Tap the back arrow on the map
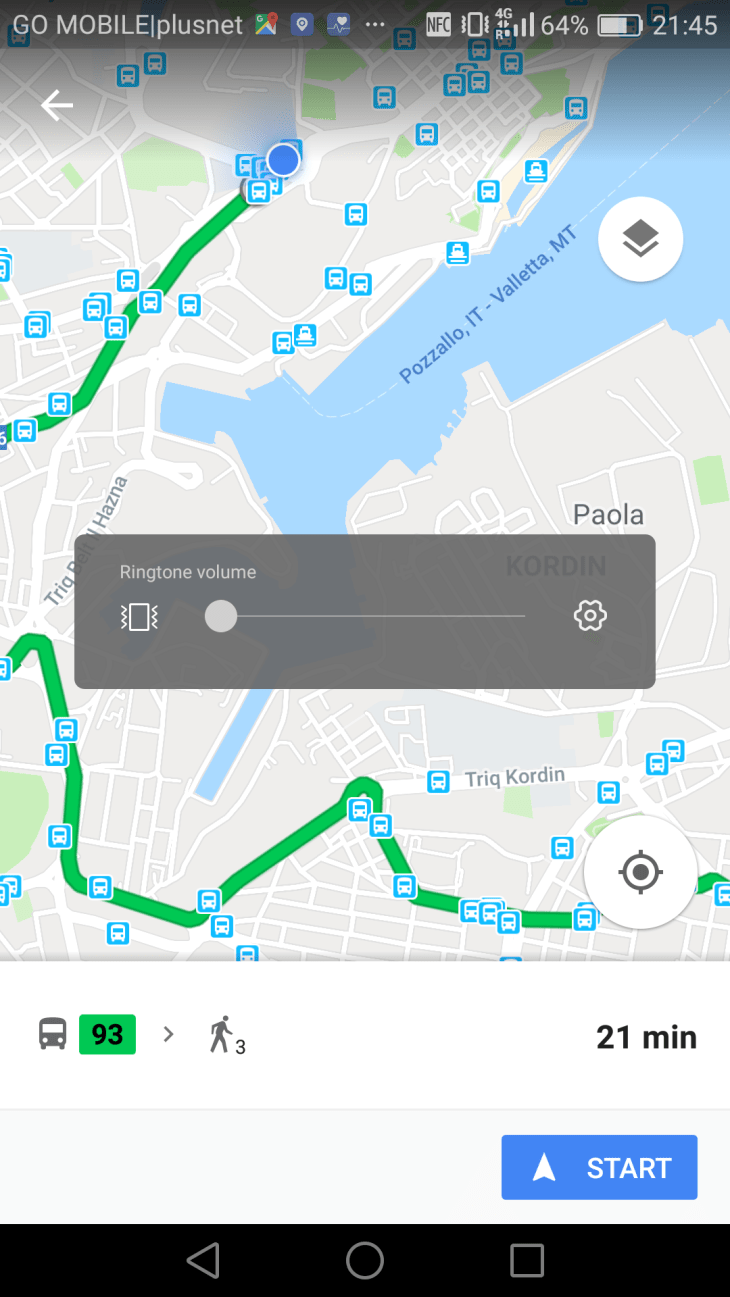This screenshot has width=730, height=1297. (x=57, y=104)
